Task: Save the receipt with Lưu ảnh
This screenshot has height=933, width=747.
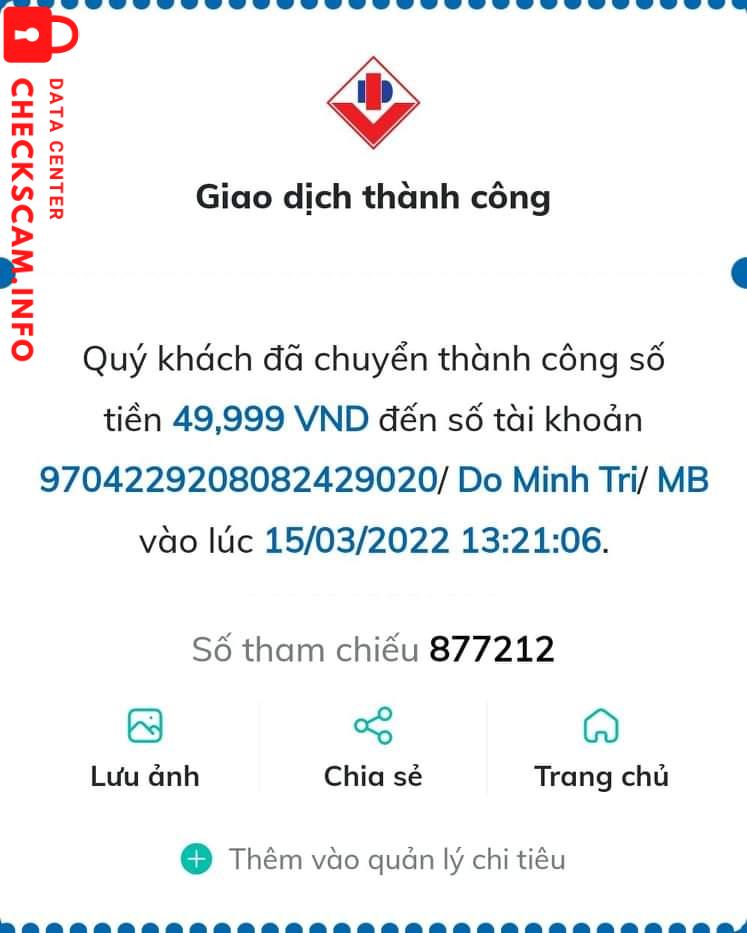Action: (145, 747)
